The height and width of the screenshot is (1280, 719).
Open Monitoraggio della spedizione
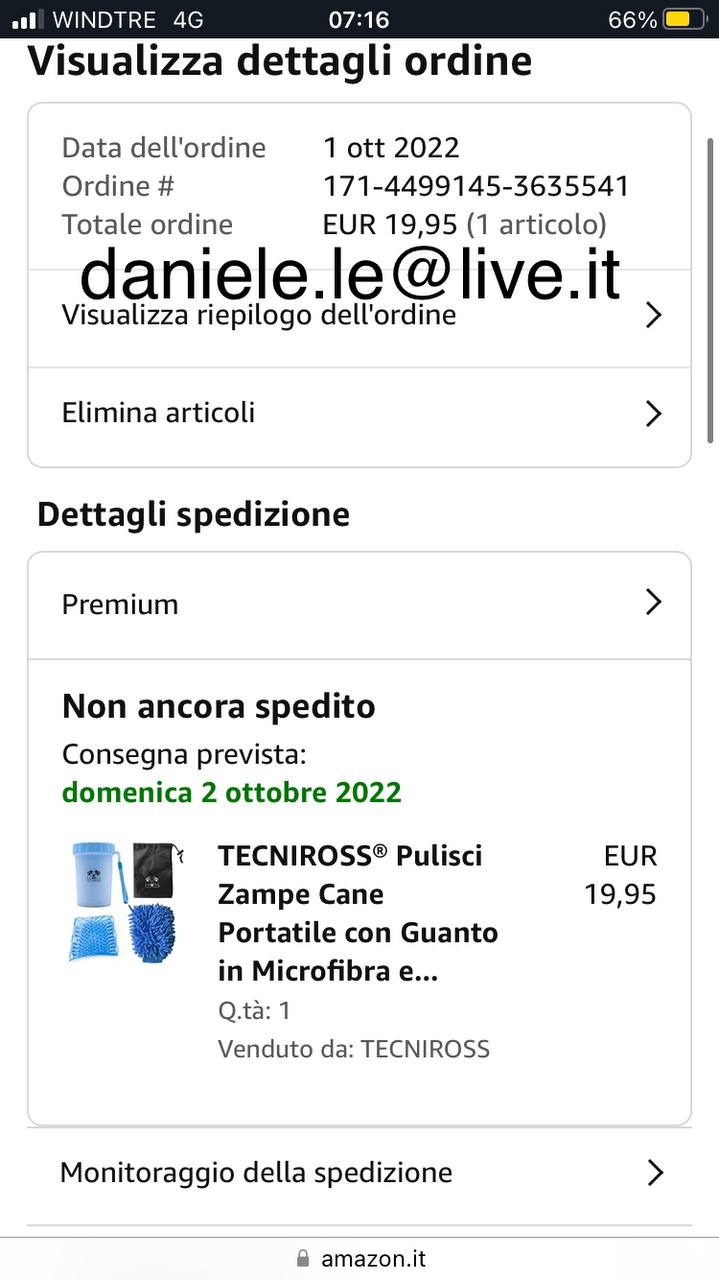(x=358, y=1173)
